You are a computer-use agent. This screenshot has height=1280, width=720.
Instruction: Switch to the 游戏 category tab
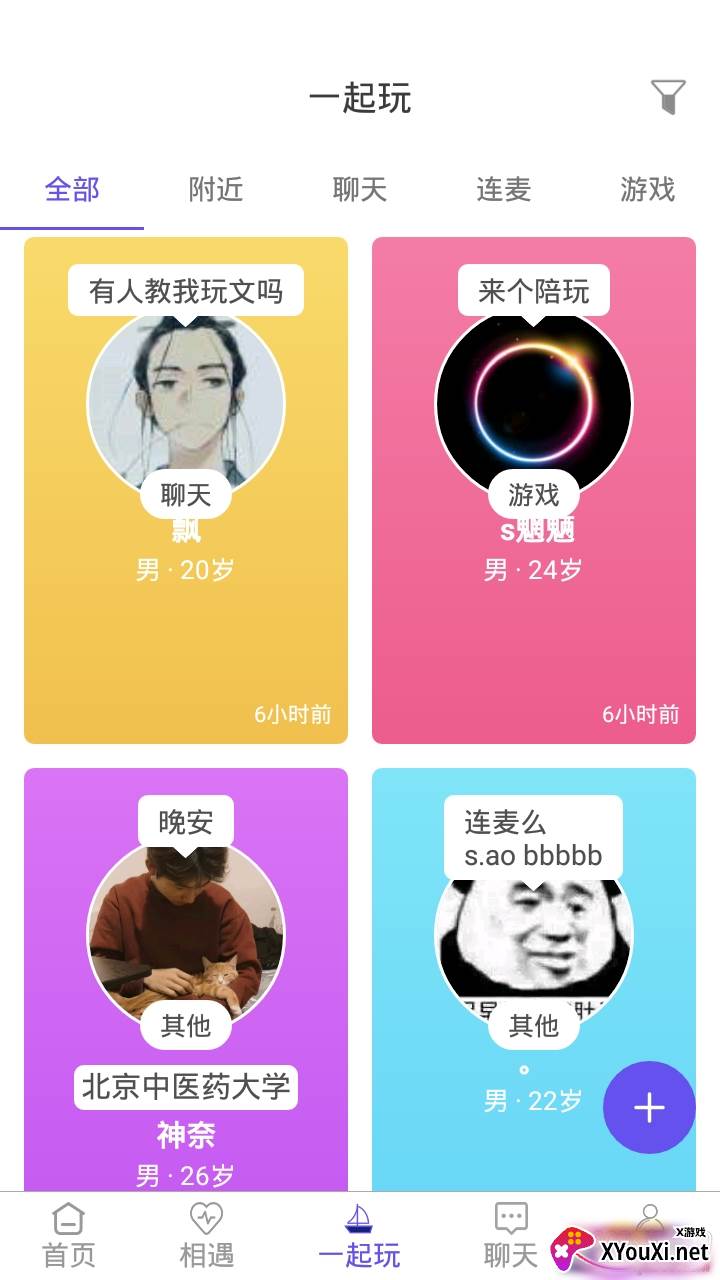(x=647, y=189)
